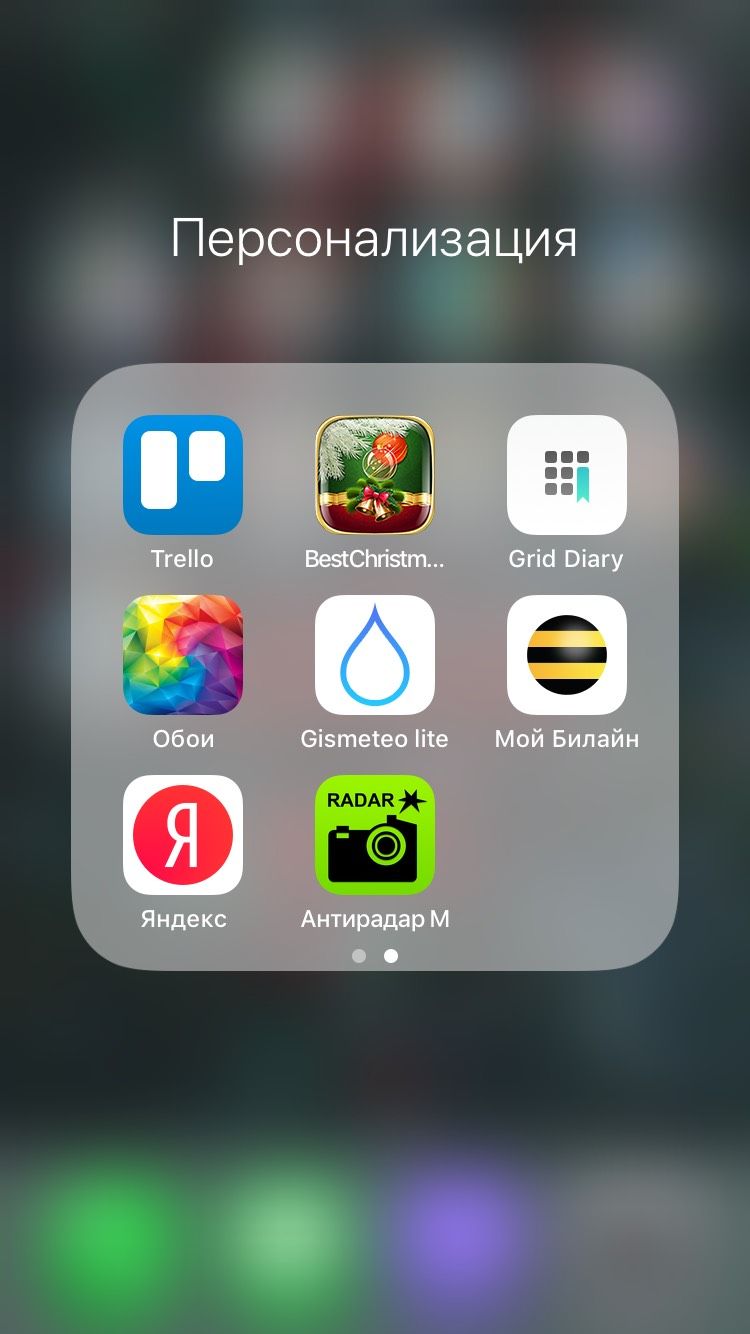Launch the BestChristmas app
The image size is (750, 1334).
coord(375,475)
